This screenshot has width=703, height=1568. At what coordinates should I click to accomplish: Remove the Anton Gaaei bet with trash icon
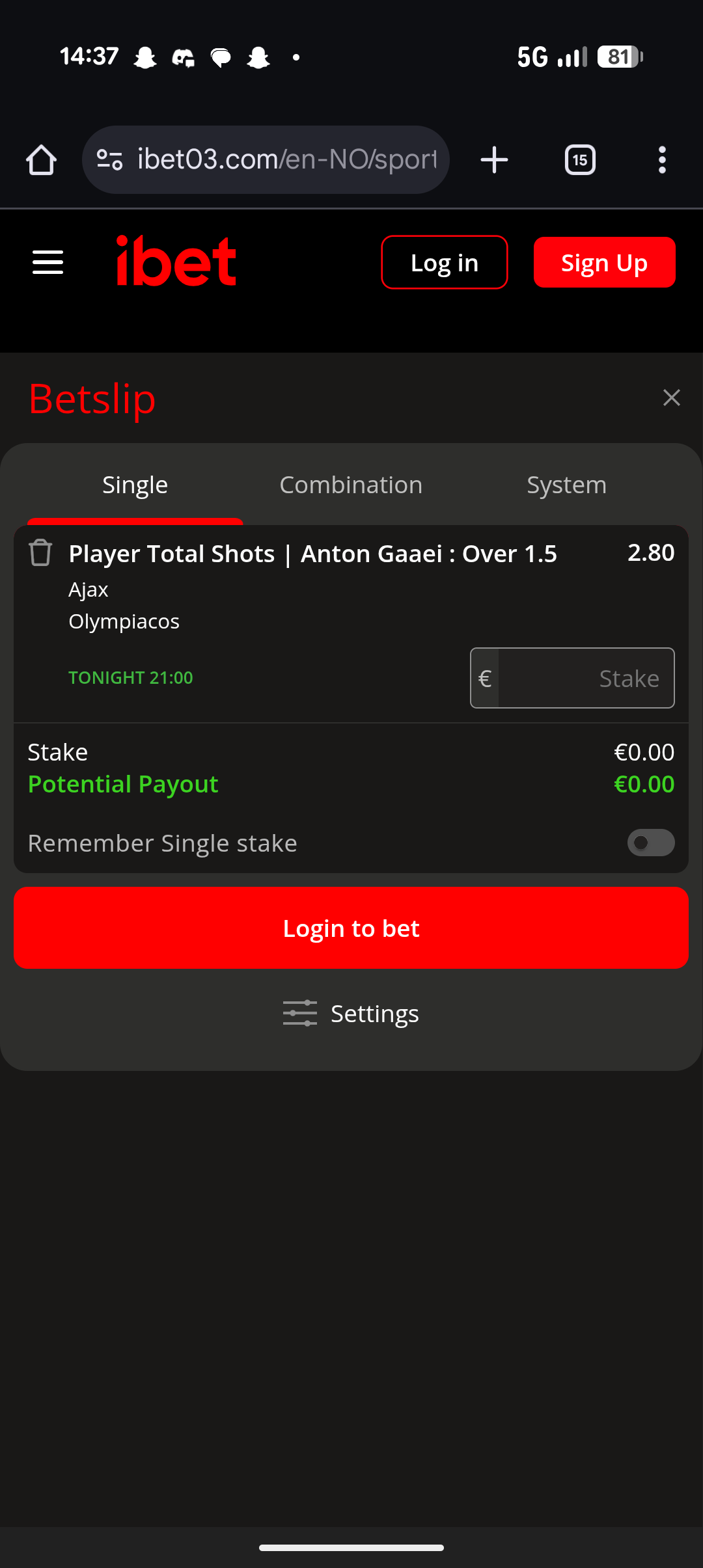(40, 553)
